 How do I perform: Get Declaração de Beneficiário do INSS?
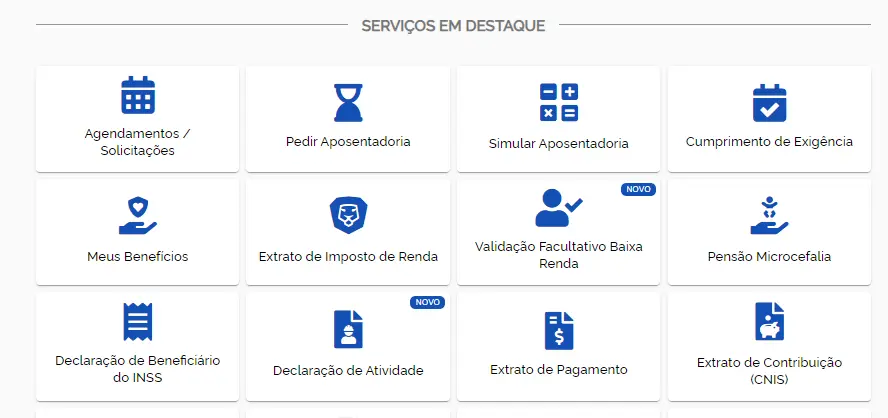click(137, 345)
